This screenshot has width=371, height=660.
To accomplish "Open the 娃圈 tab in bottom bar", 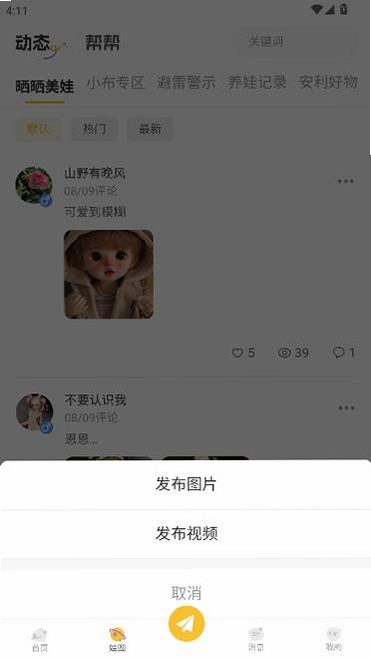I will [117, 640].
